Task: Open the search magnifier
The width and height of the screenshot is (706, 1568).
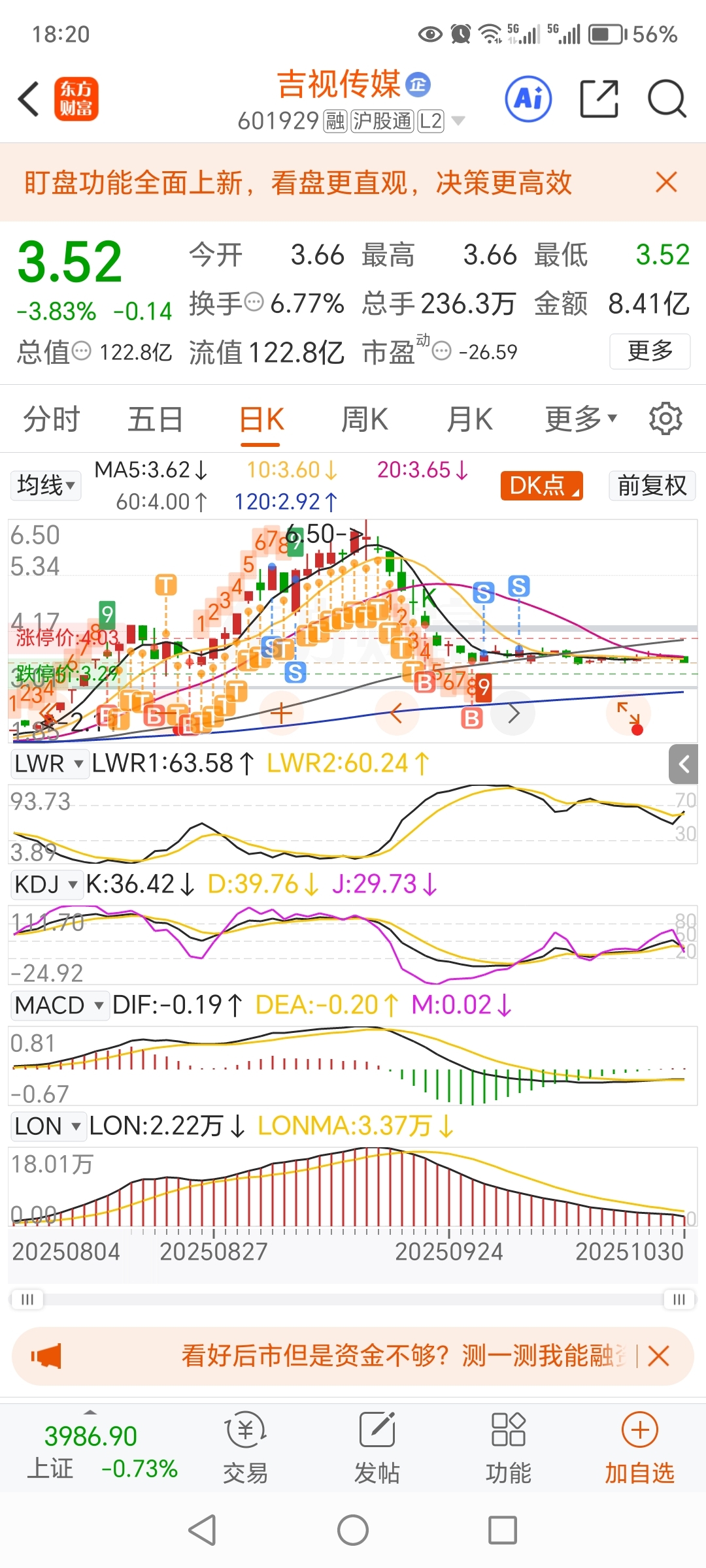Action: coord(666,99)
